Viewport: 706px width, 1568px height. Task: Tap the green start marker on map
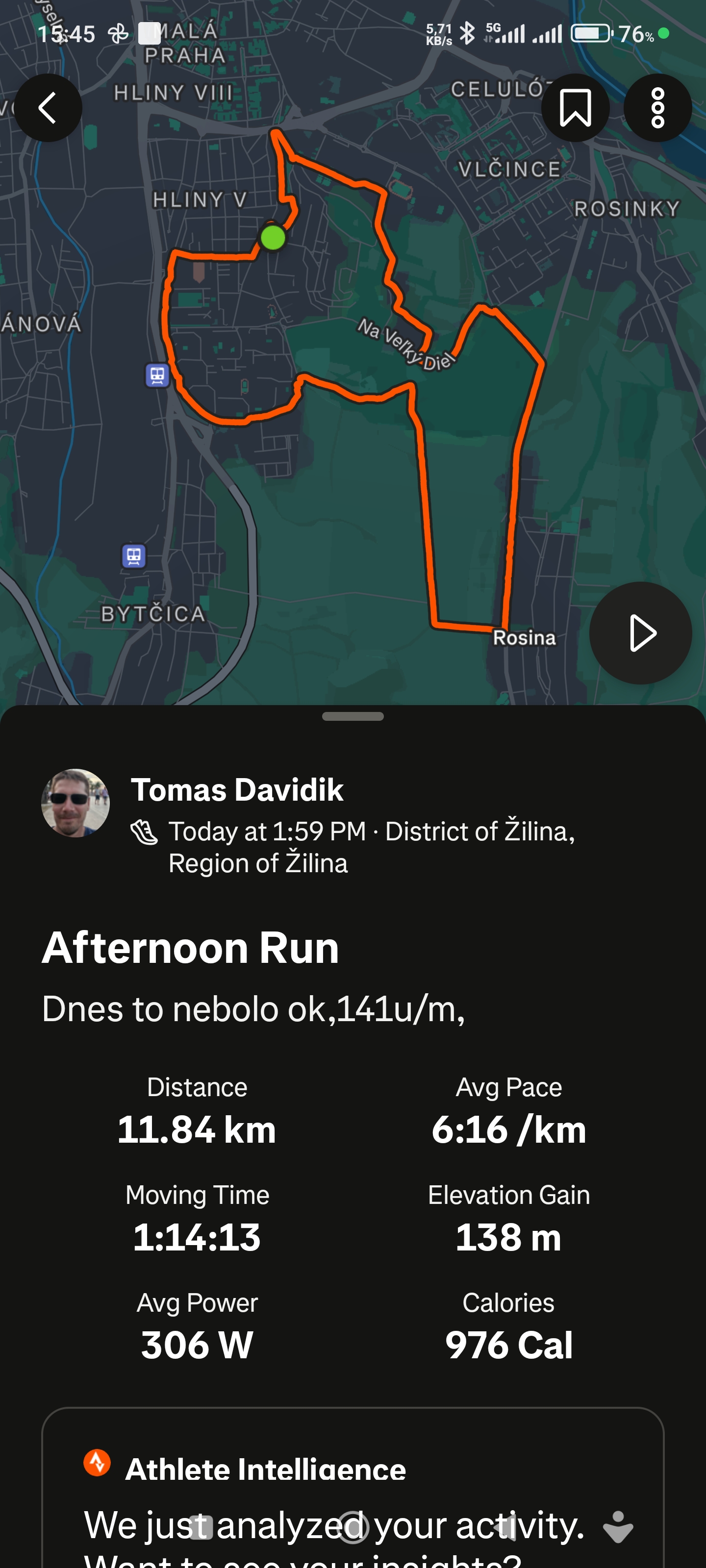[x=273, y=237]
